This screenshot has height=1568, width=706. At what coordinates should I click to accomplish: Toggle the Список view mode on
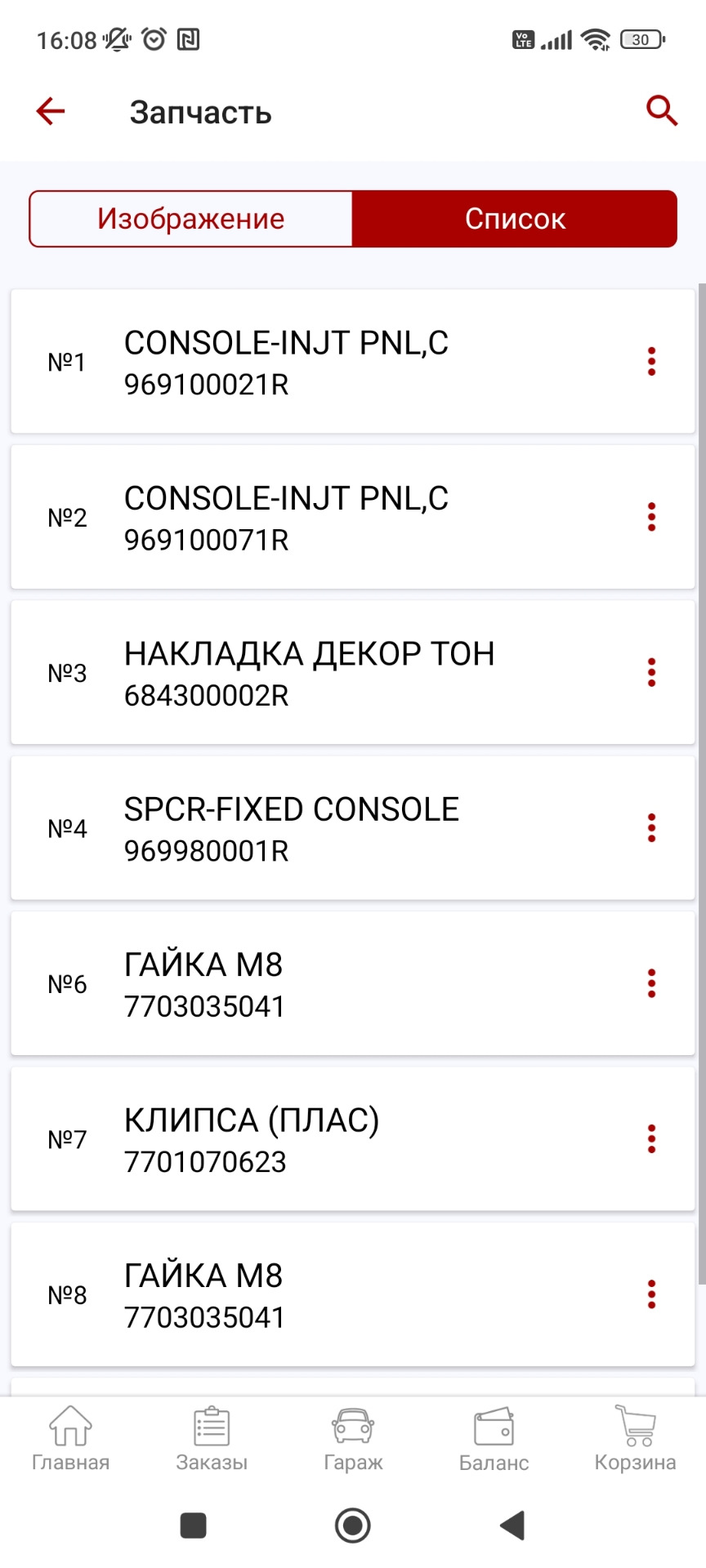pyautogui.click(x=515, y=218)
